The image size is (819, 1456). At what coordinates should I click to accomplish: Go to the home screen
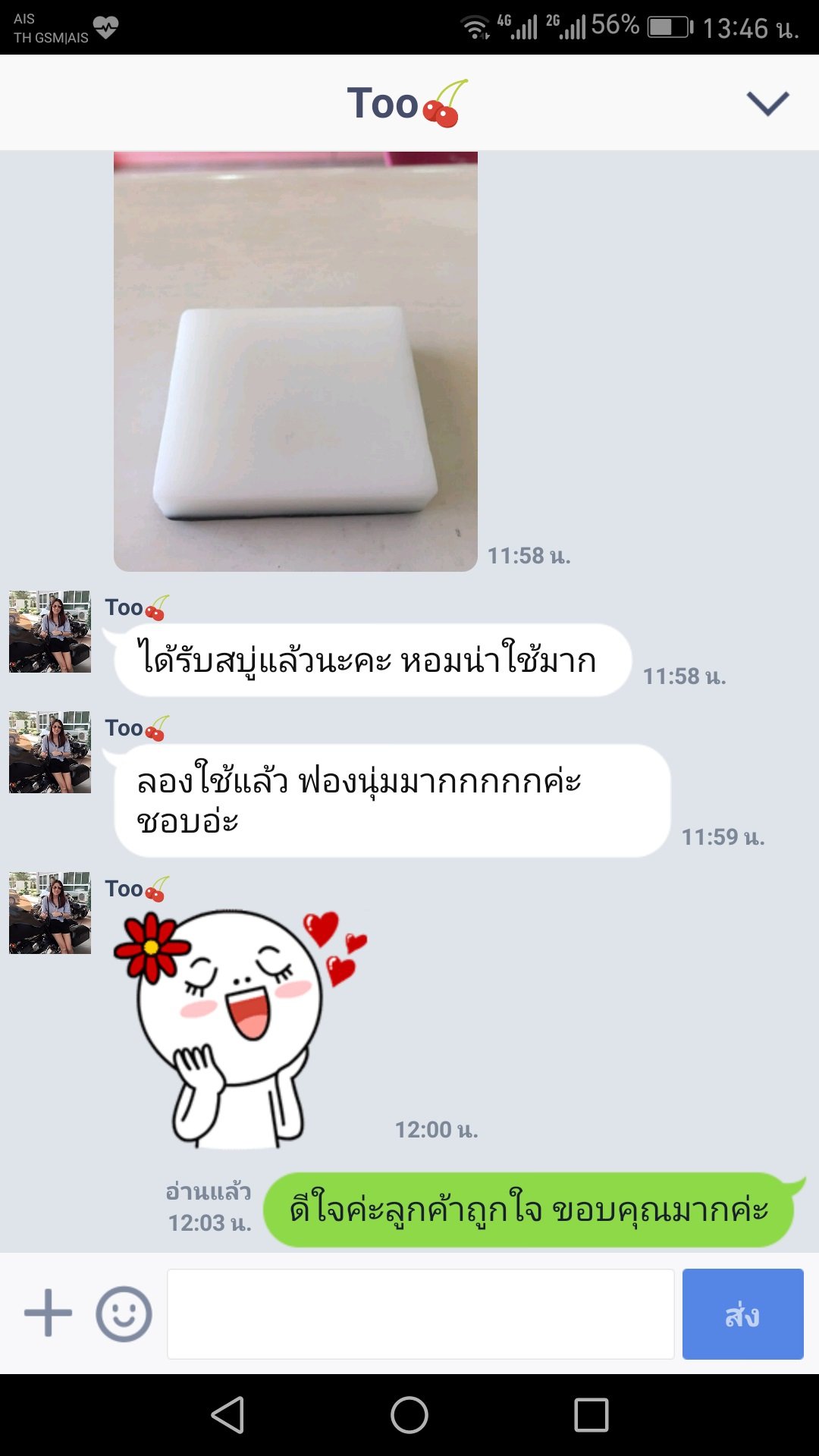tap(409, 1415)
